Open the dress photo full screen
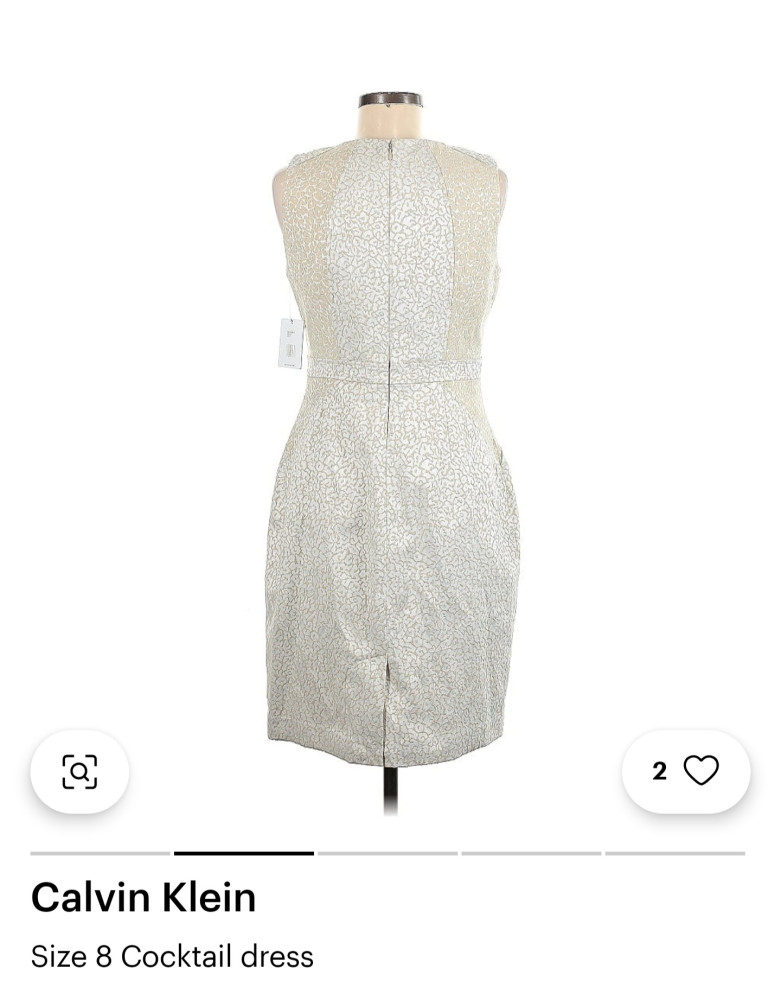The height and width of the screenshot is (1000, 781). click(x=391, y=430)
